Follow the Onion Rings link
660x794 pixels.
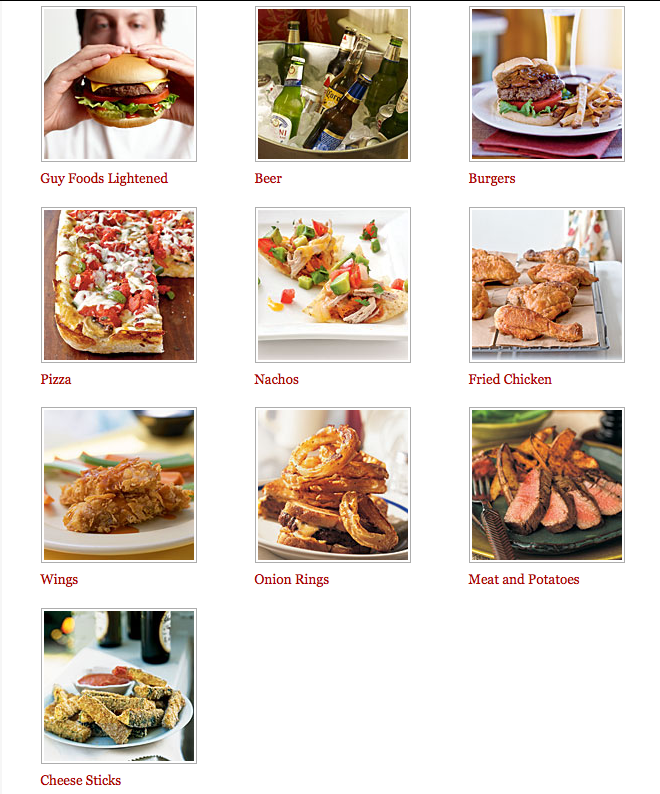pyautogui.click(x=292, y=580)
